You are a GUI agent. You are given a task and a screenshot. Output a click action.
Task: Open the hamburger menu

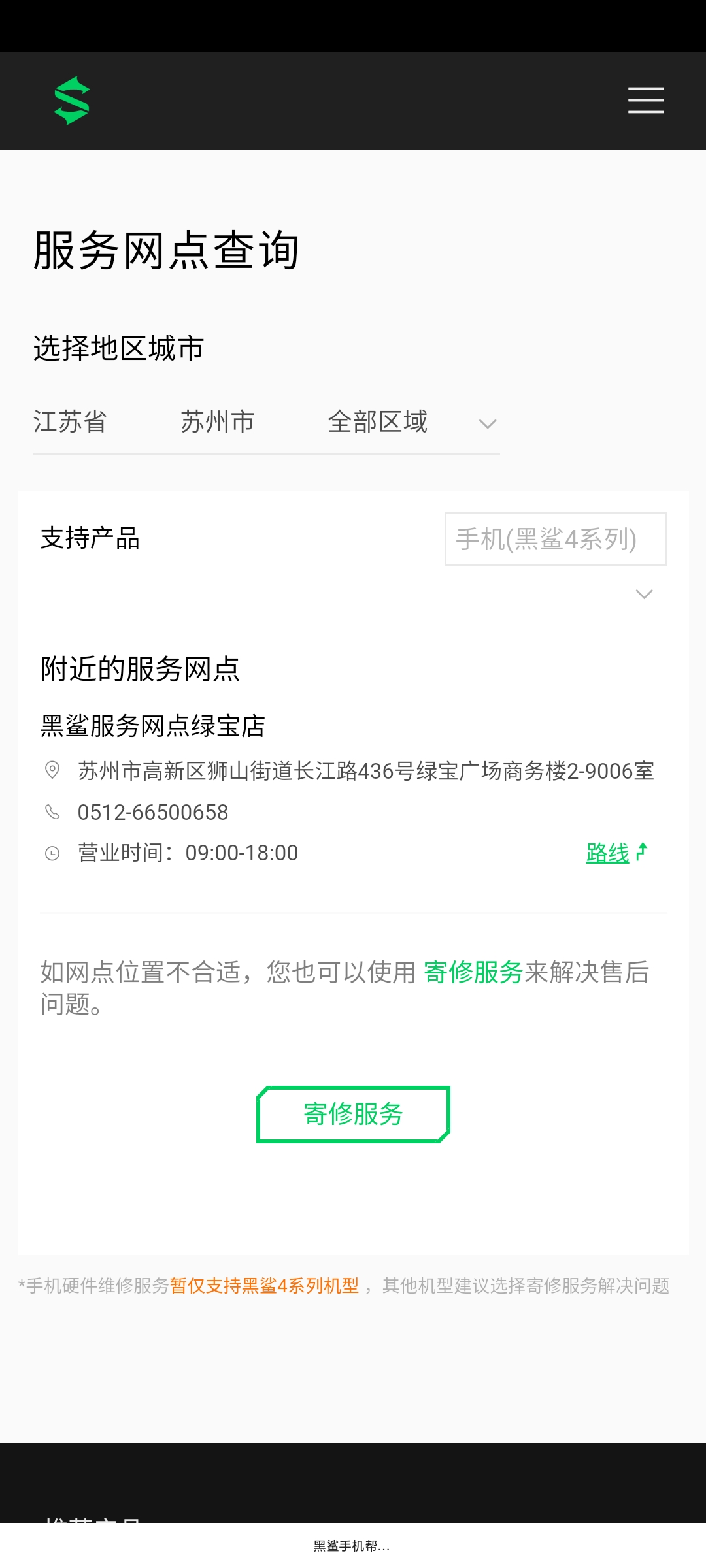point(646,101)
